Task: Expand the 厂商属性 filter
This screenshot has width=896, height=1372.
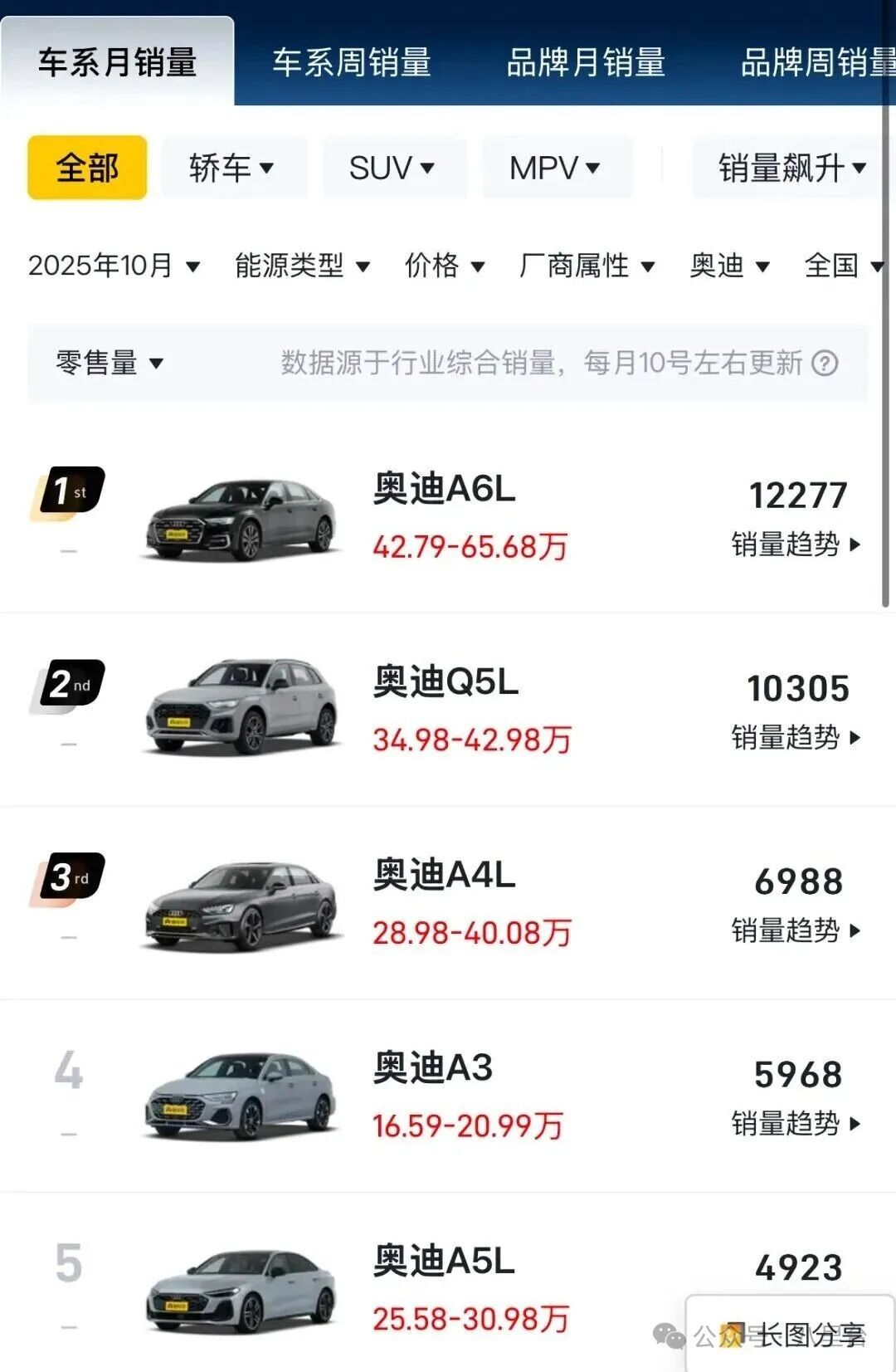Action: [587, 266]
